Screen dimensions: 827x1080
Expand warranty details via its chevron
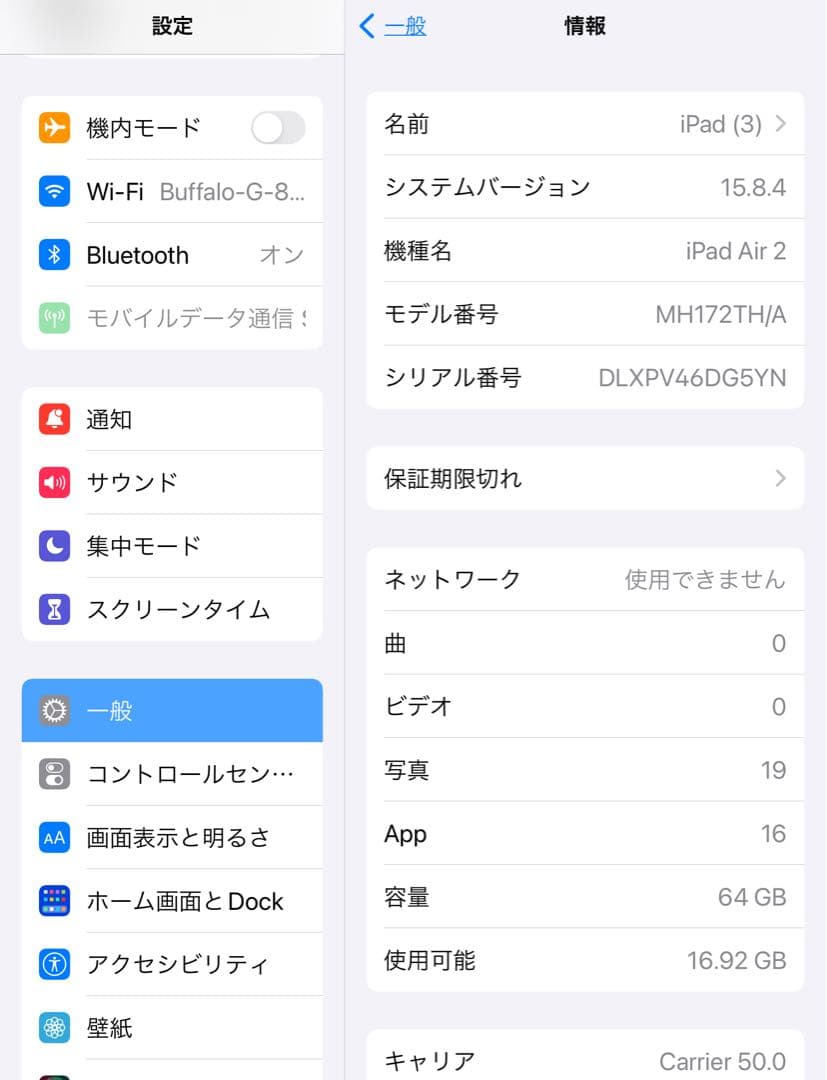tap(780, 478)
